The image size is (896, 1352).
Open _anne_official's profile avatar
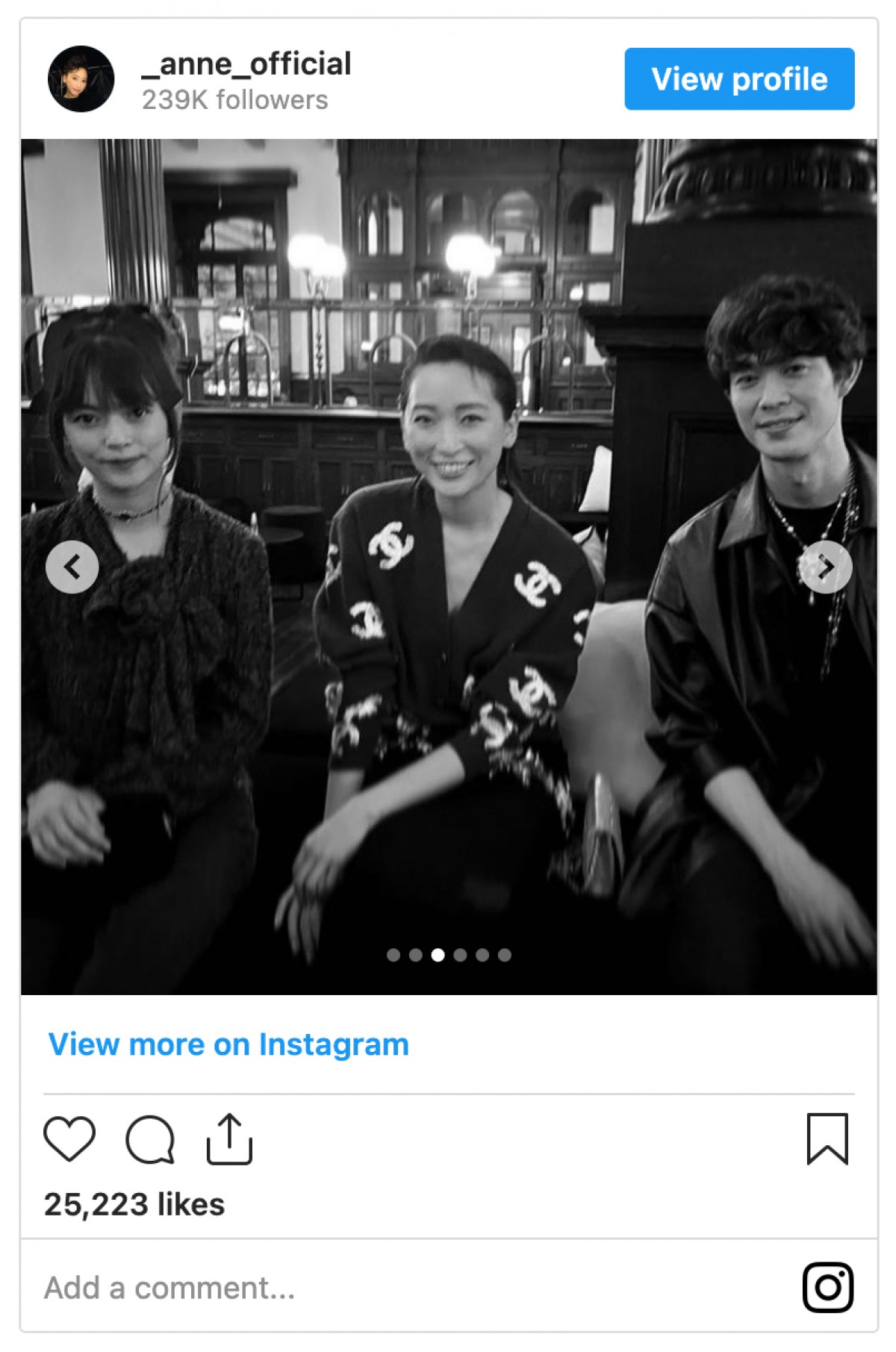click(81, 79)
